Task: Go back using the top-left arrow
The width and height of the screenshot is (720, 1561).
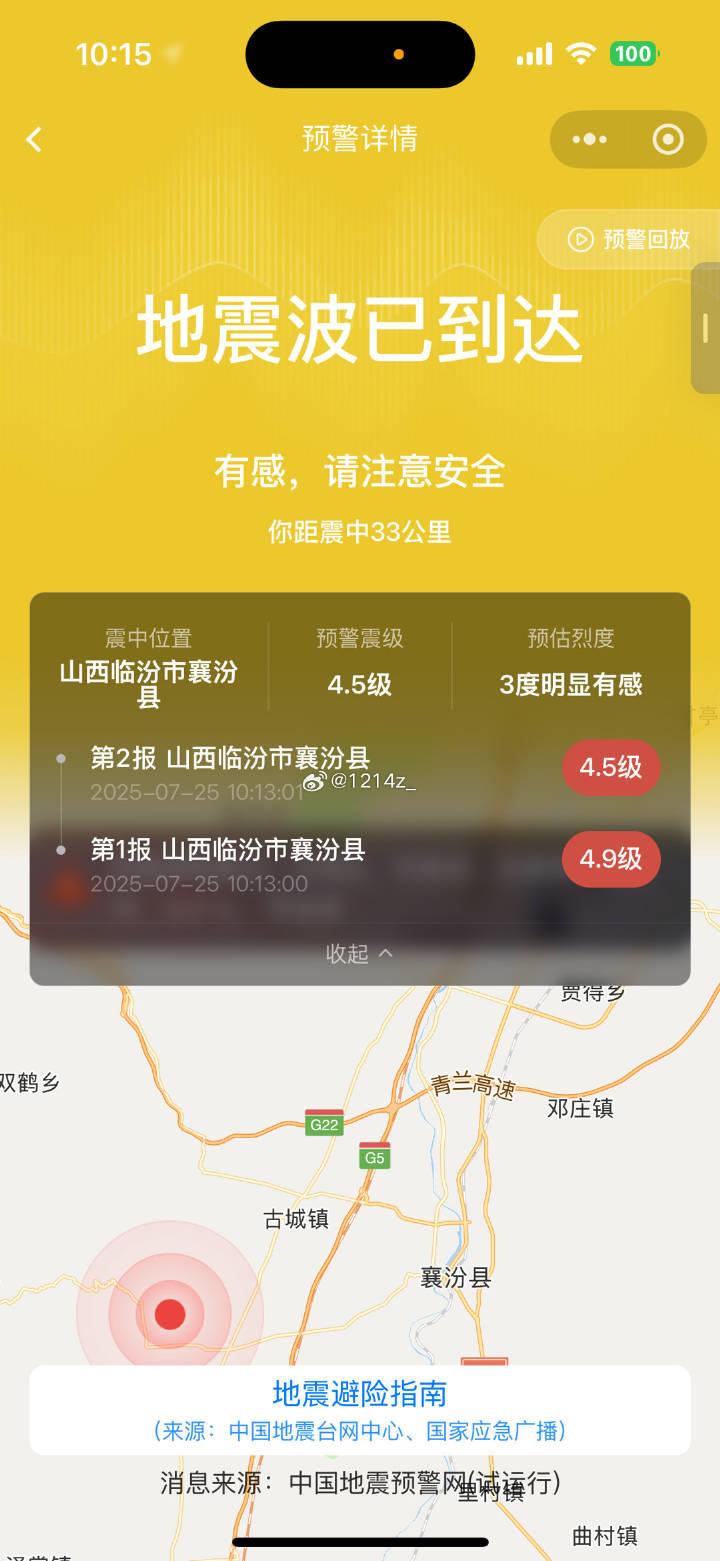Action: pos(34,139)
